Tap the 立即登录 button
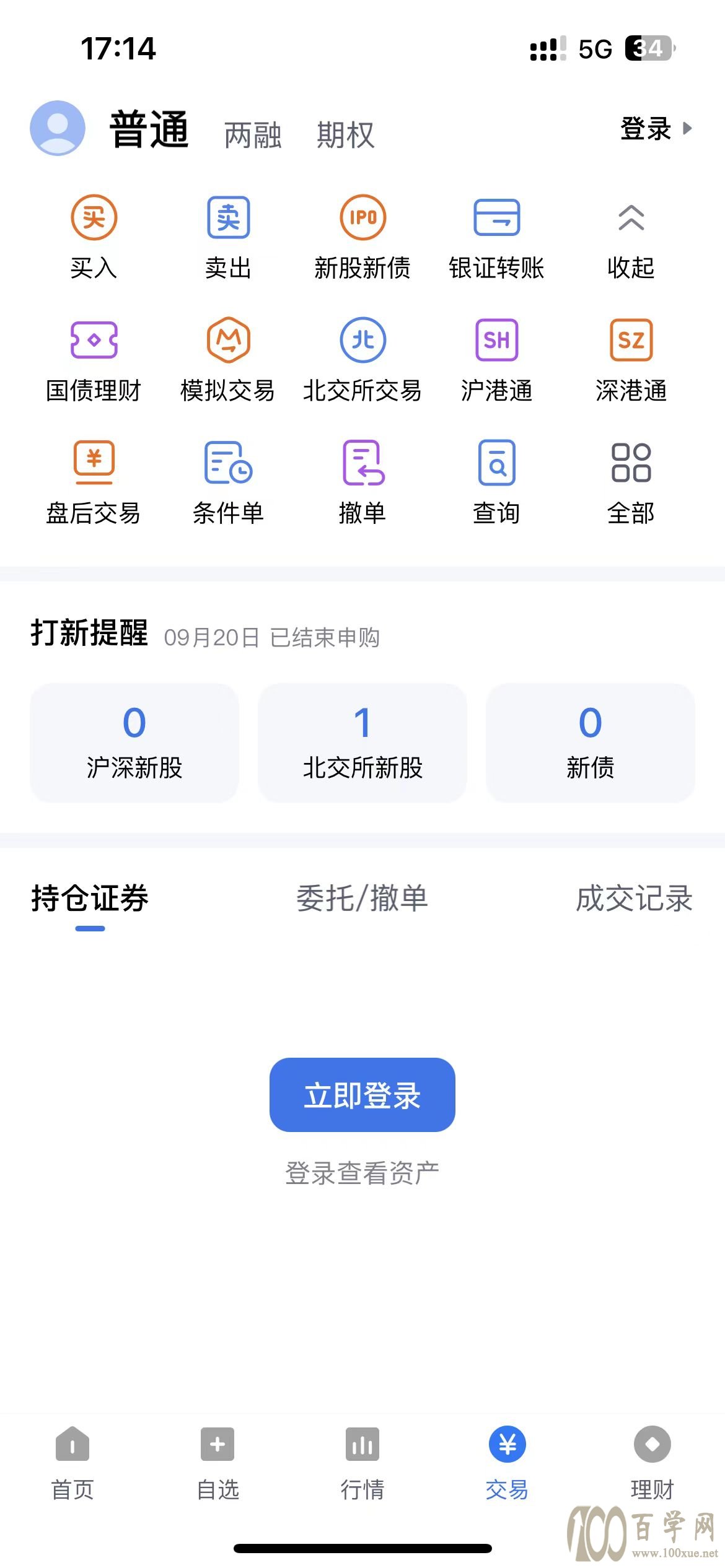The width and height of the screenshot is (725, 1568). [x=362, y=1095]
